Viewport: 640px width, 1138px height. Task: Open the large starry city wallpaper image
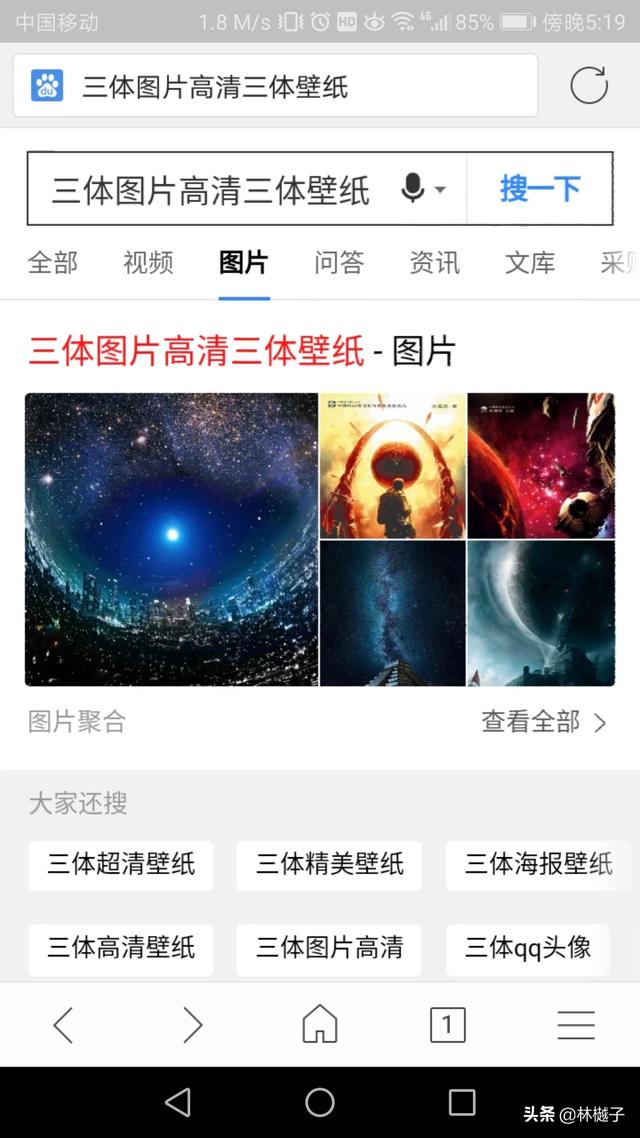click(x=171, y=539)
